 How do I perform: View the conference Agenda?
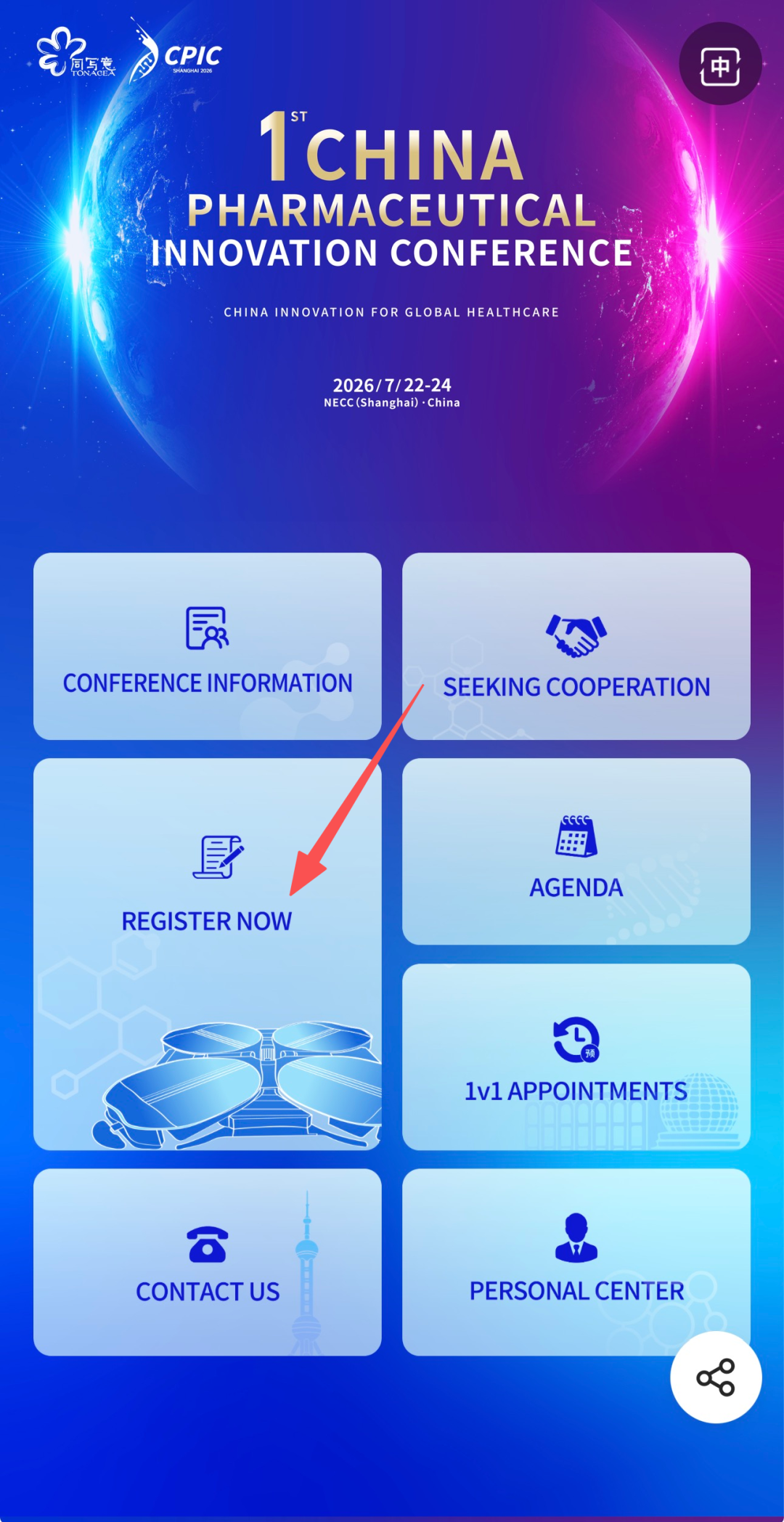click(576, 852)
